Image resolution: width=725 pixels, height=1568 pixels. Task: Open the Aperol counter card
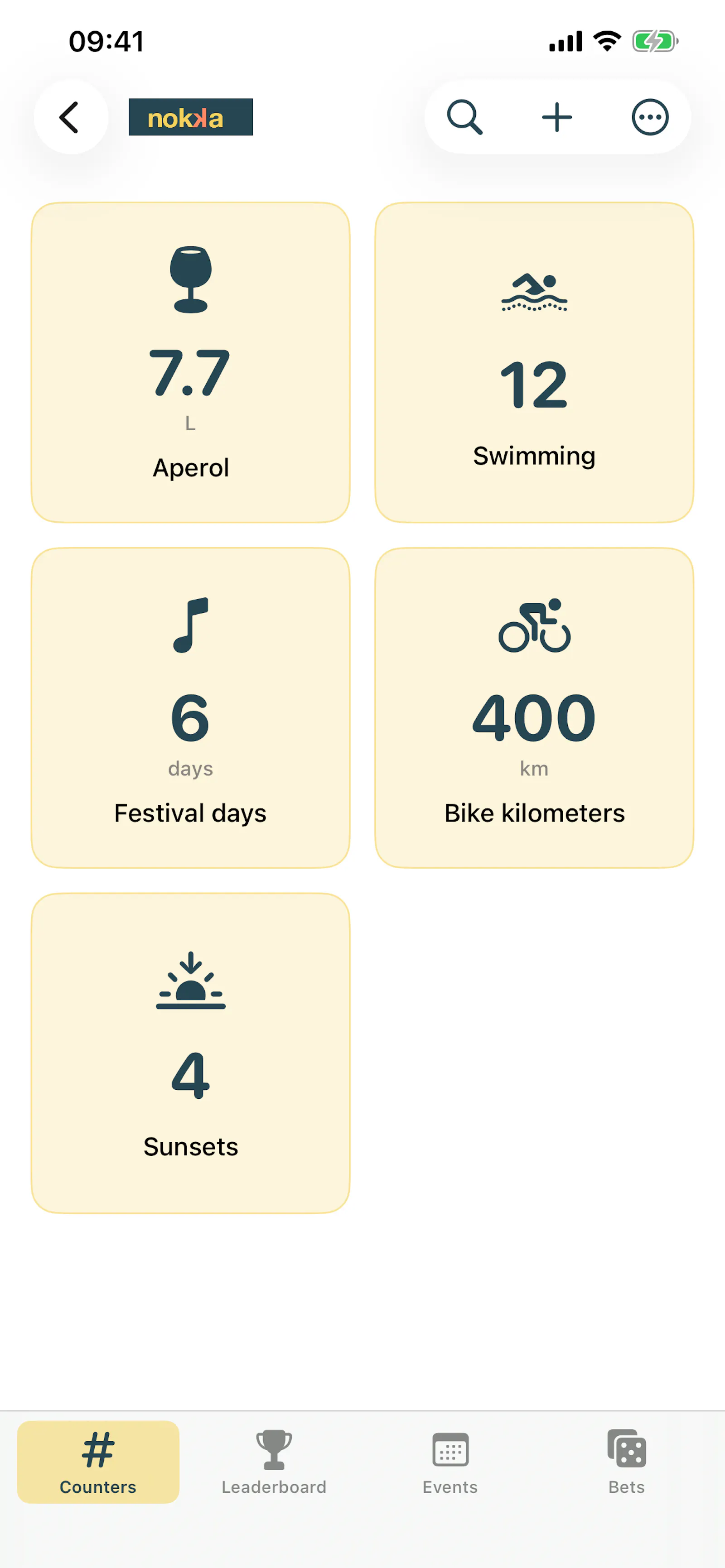[x=190, y=363]
